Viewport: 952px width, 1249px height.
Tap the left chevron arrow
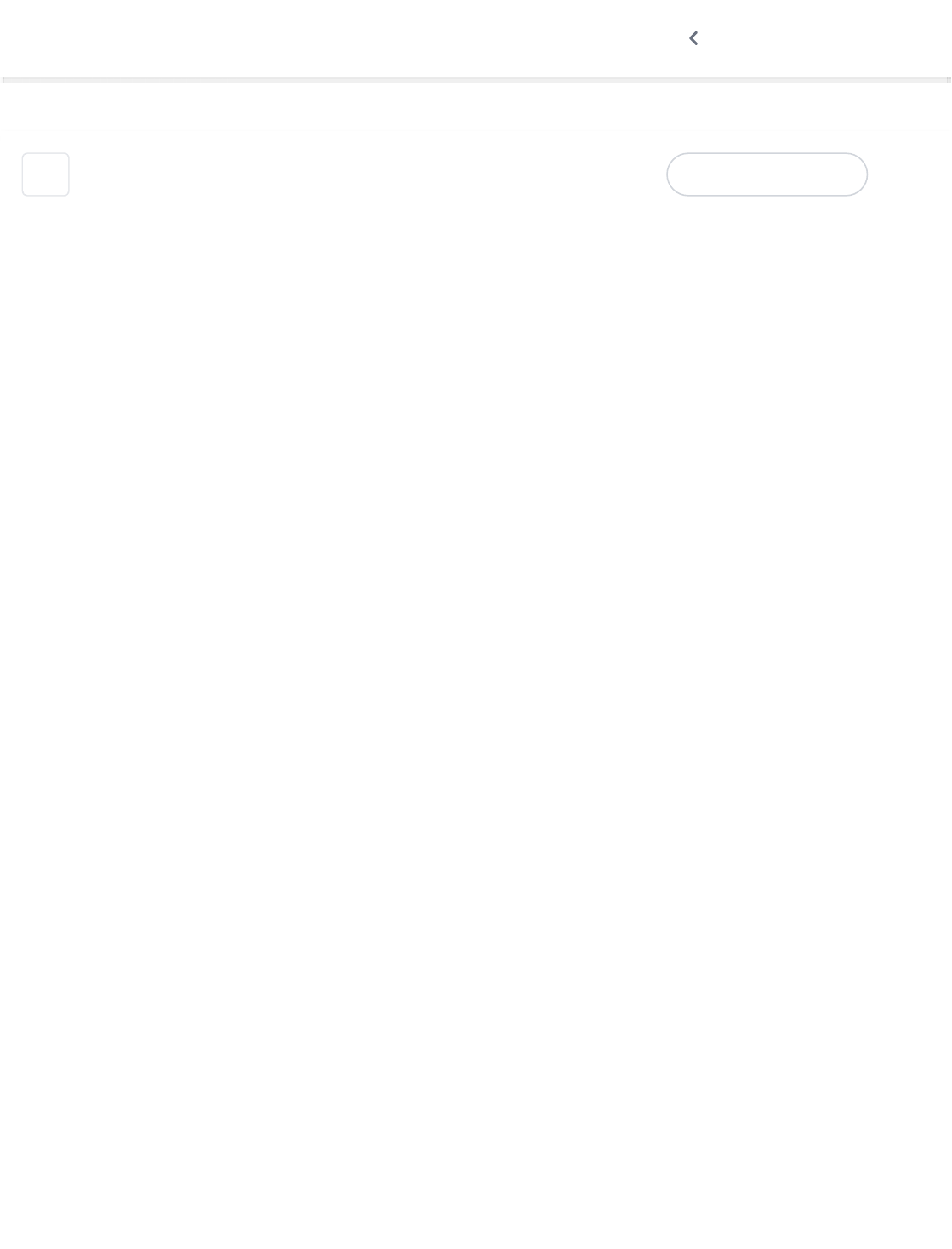click(693, 38)
